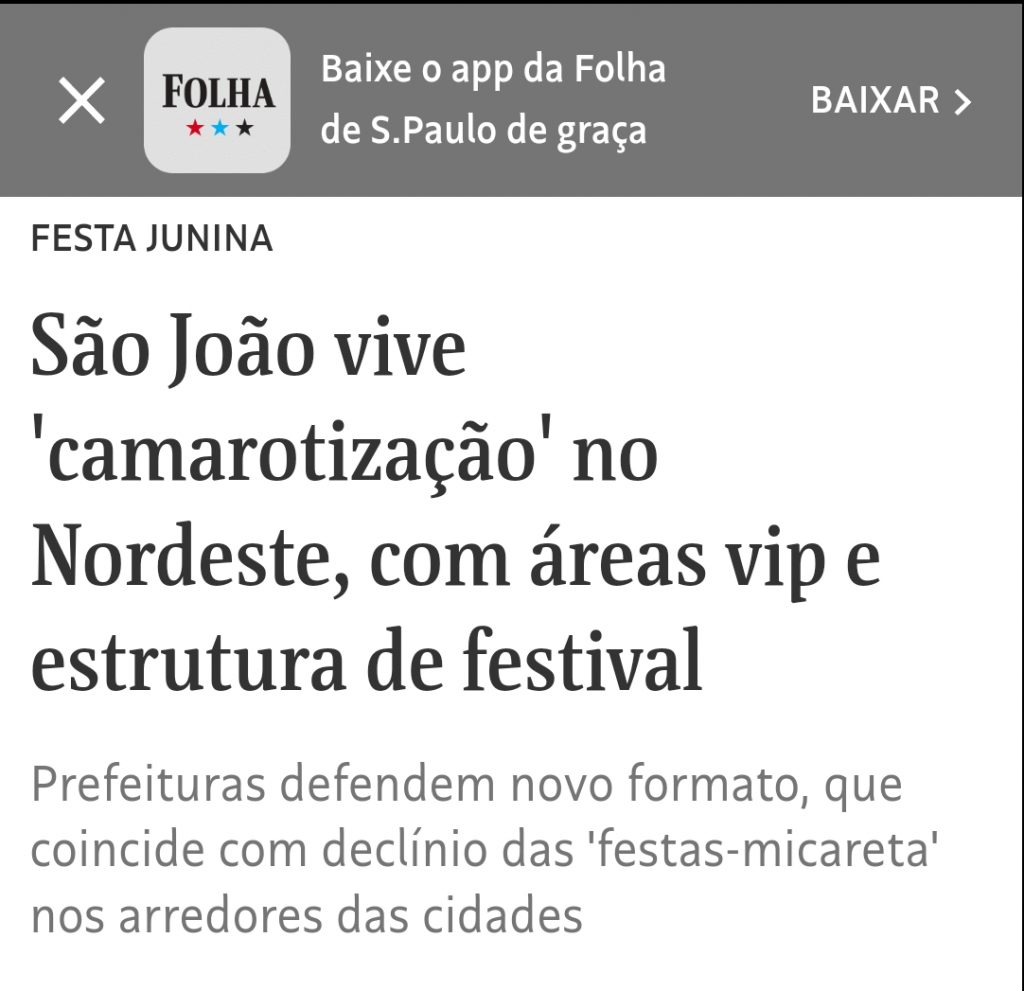
Task: Dismiss the Folha app banner
Action: [x=82, y=101]
